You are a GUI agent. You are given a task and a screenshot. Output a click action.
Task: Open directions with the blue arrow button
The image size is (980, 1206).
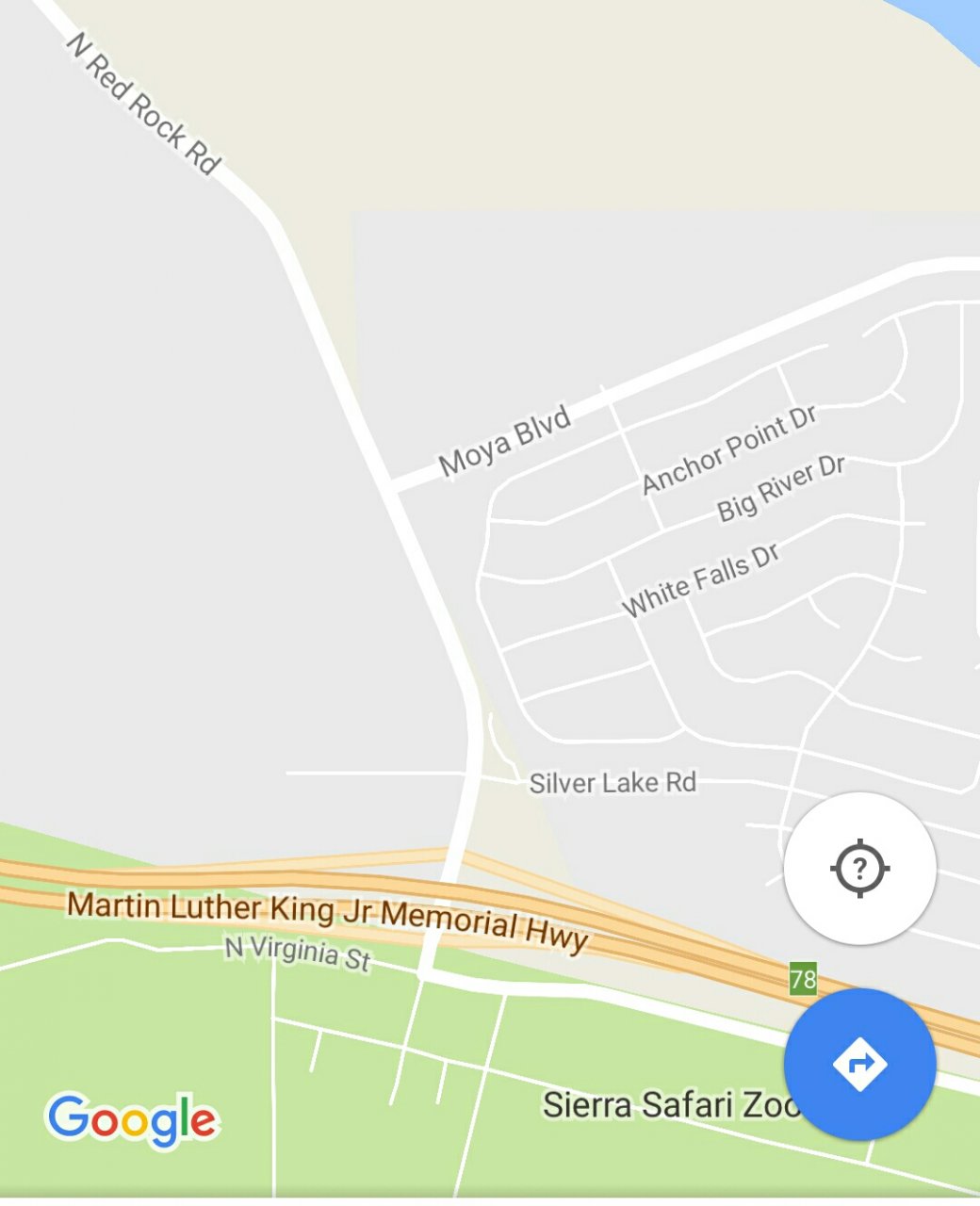[859, 1064]
